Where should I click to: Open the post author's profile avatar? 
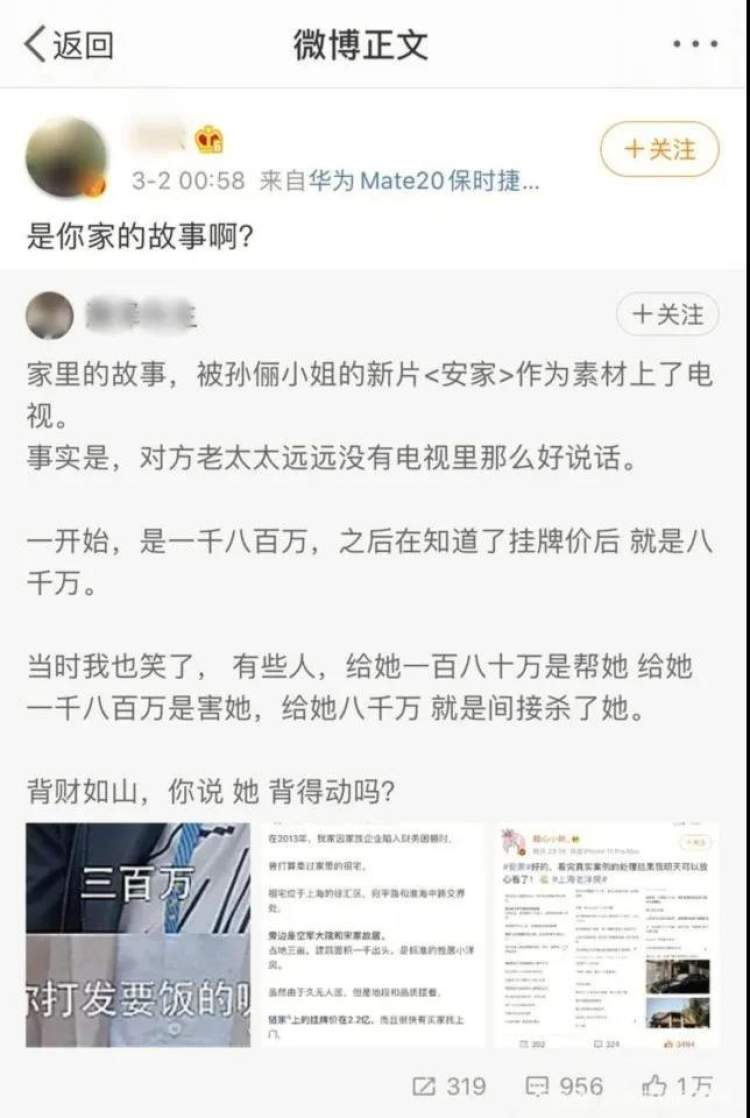pyautogui.click(x=66, y=157)
